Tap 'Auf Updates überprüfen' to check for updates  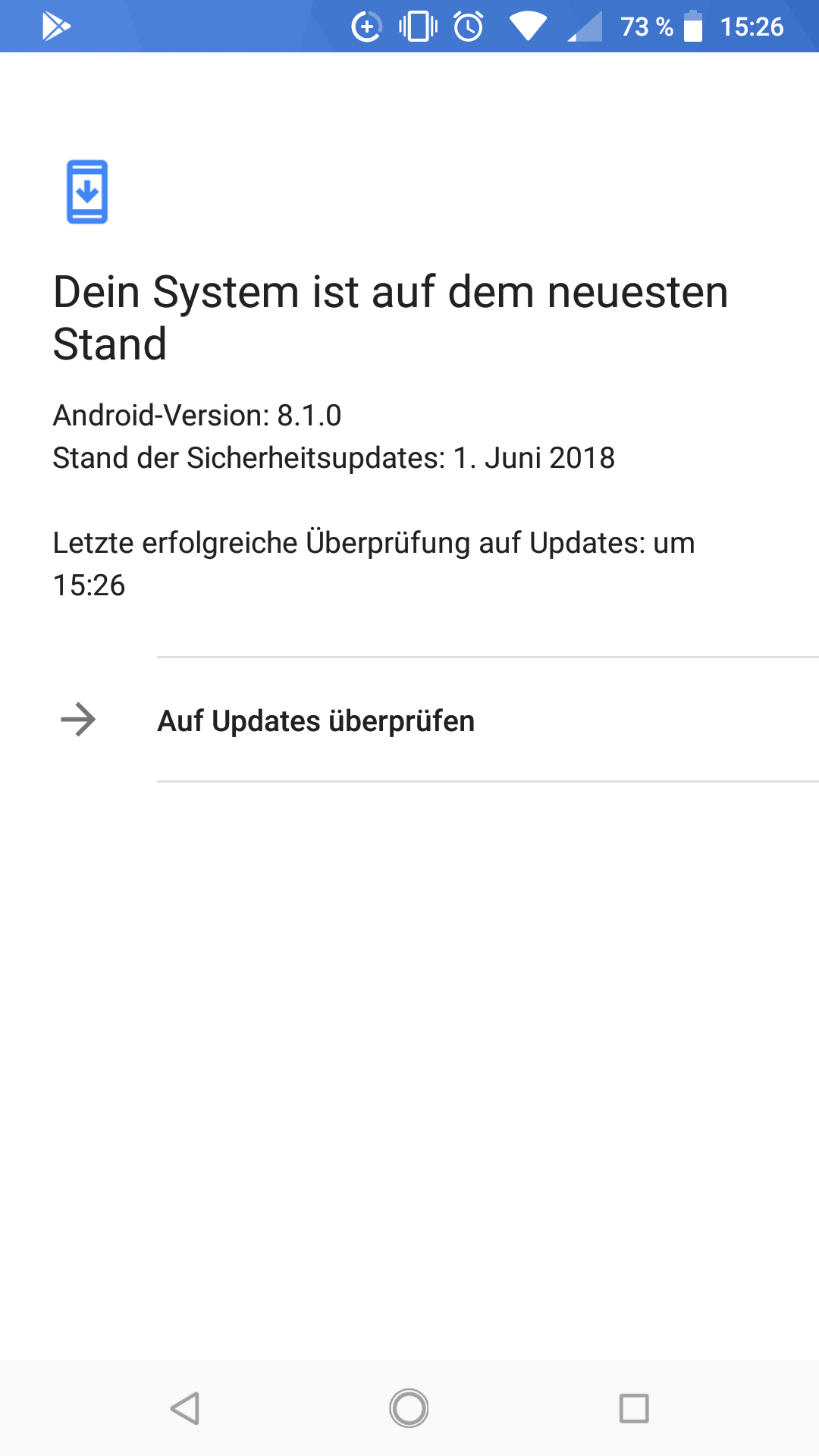tap(409, 720)
